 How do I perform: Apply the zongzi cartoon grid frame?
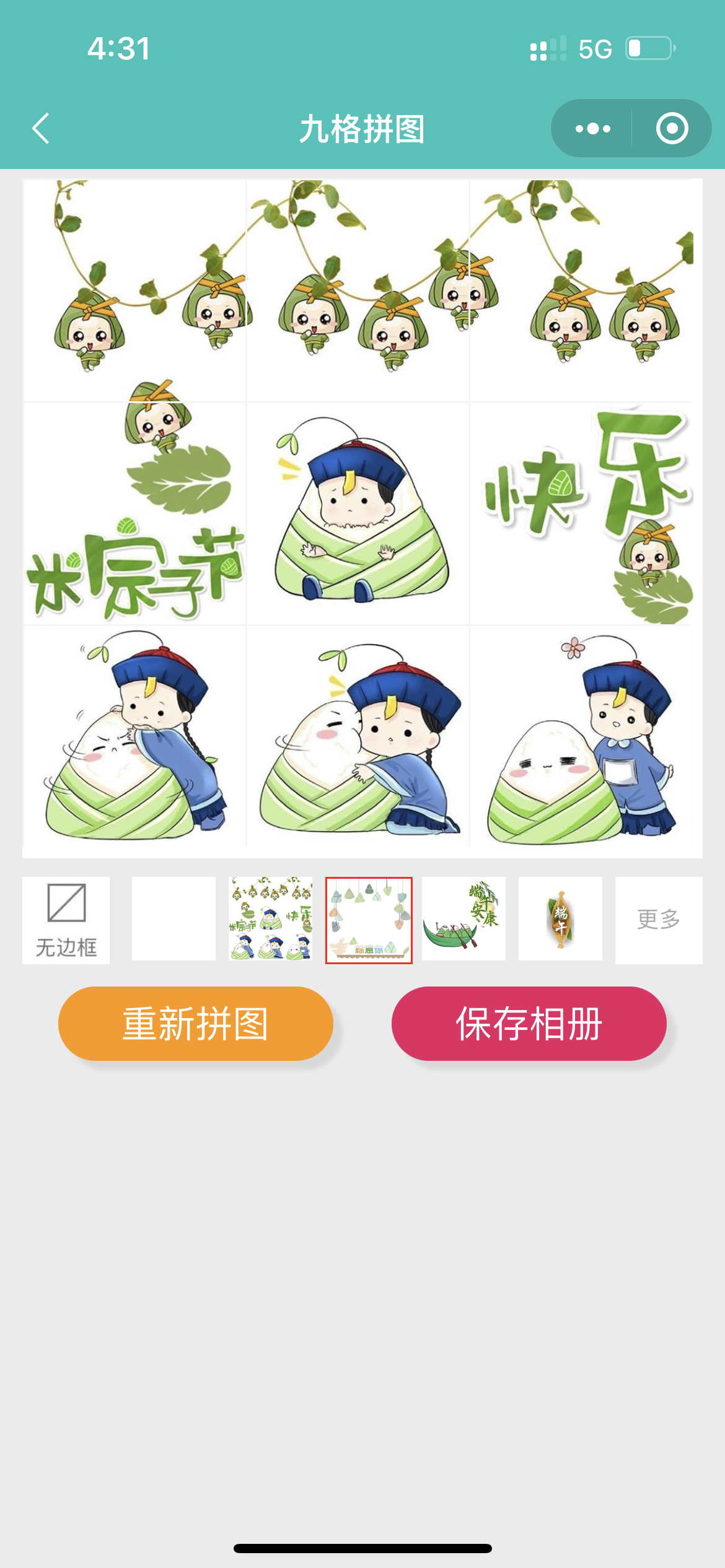click(x=271, y=919)
